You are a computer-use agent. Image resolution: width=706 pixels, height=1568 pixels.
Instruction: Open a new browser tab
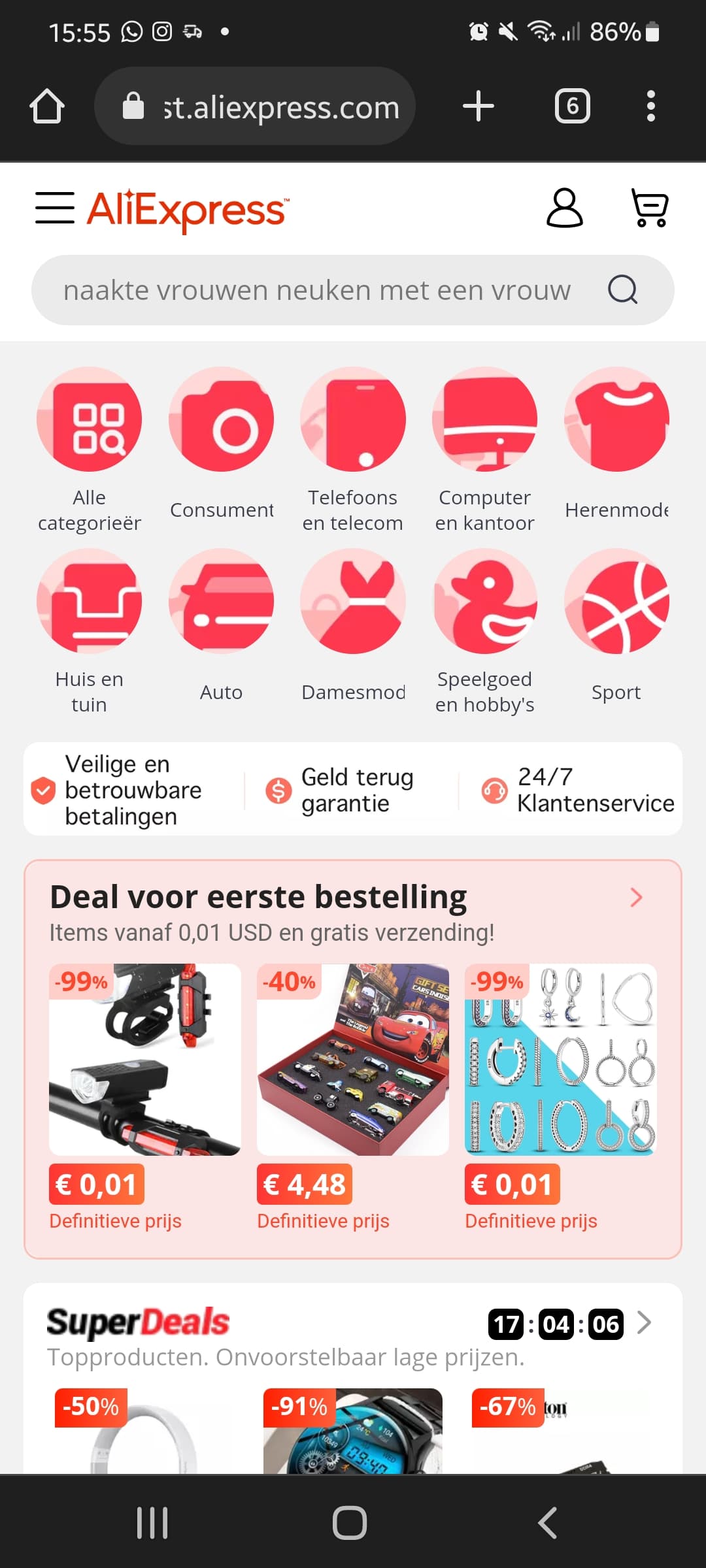pos(479,106)
